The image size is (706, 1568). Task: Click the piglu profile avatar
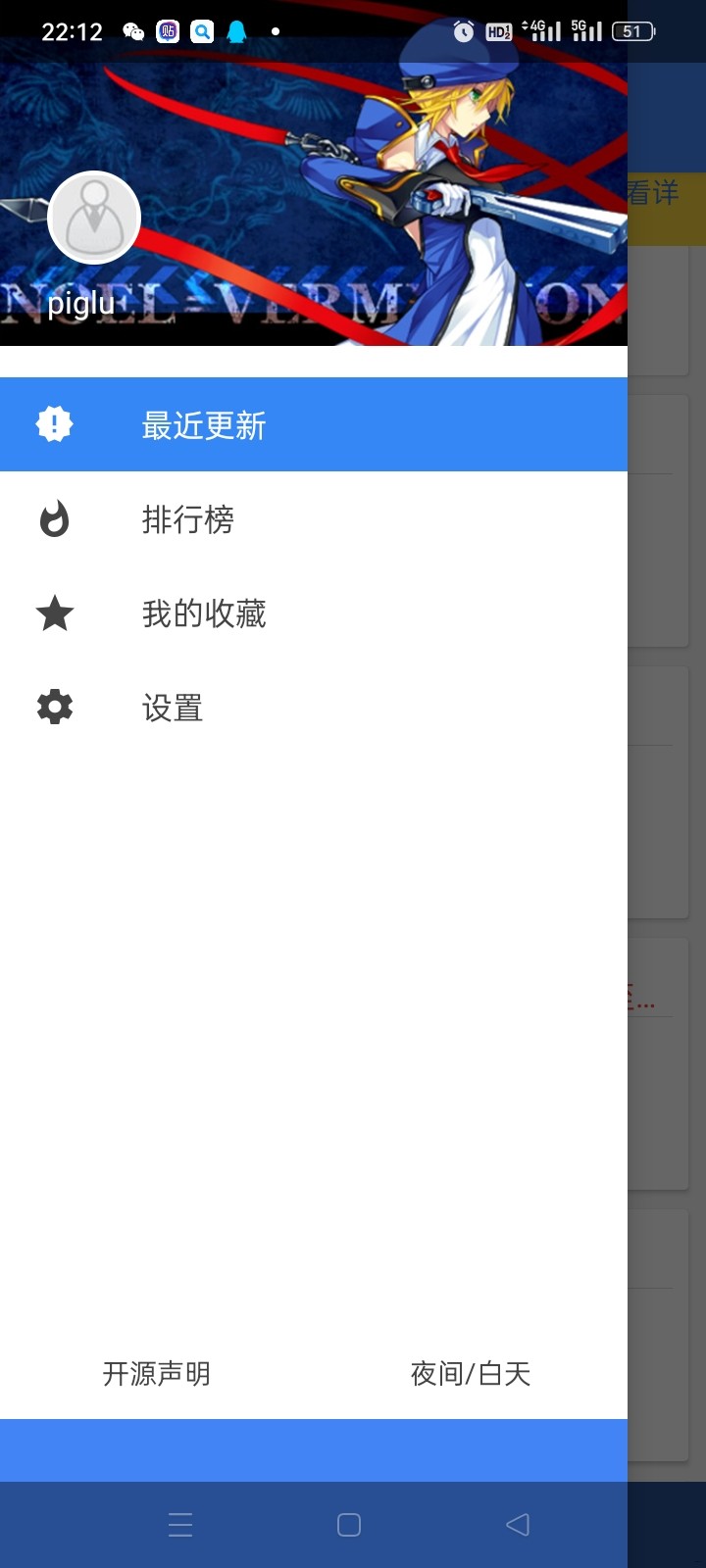(x=93, y=217)
